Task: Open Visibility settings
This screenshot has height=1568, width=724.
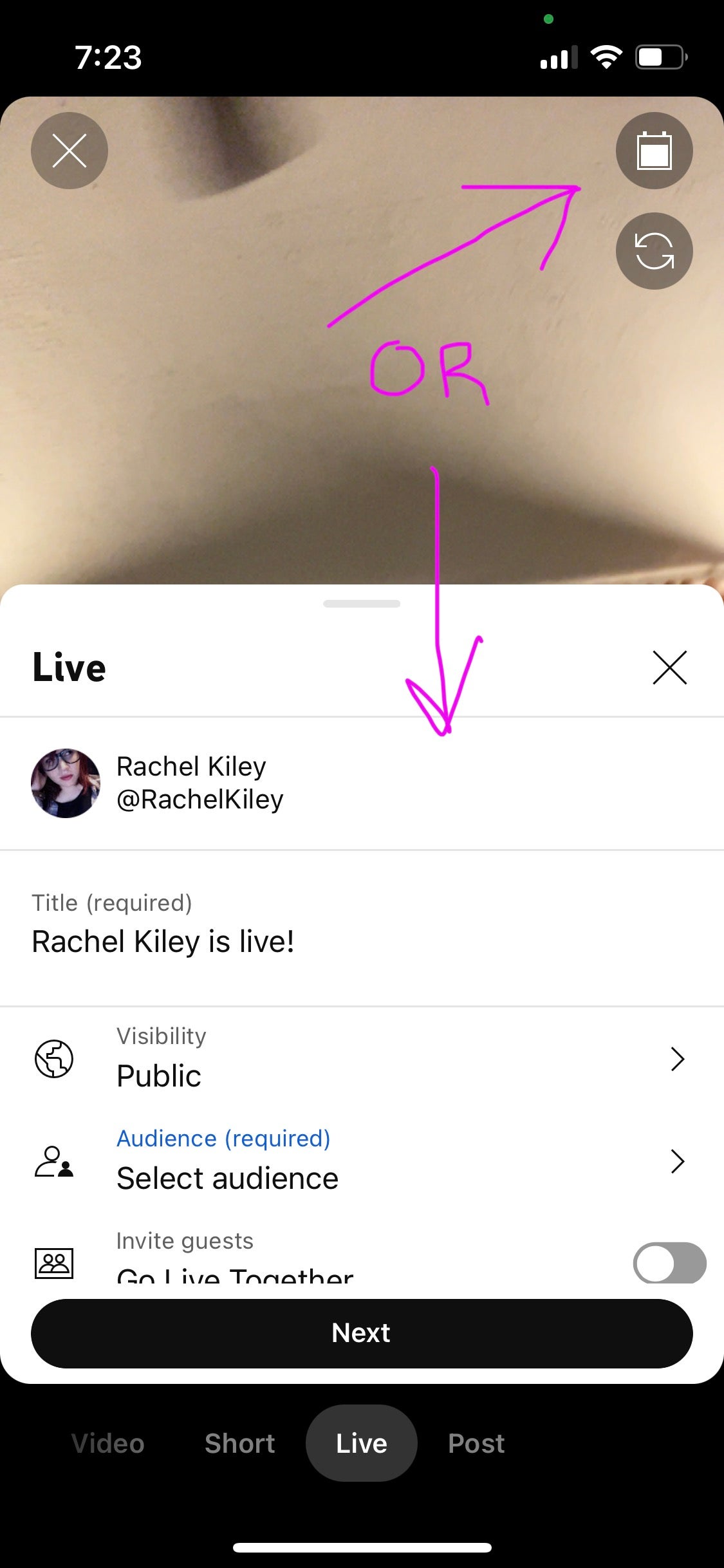Action: (362, 1059)
